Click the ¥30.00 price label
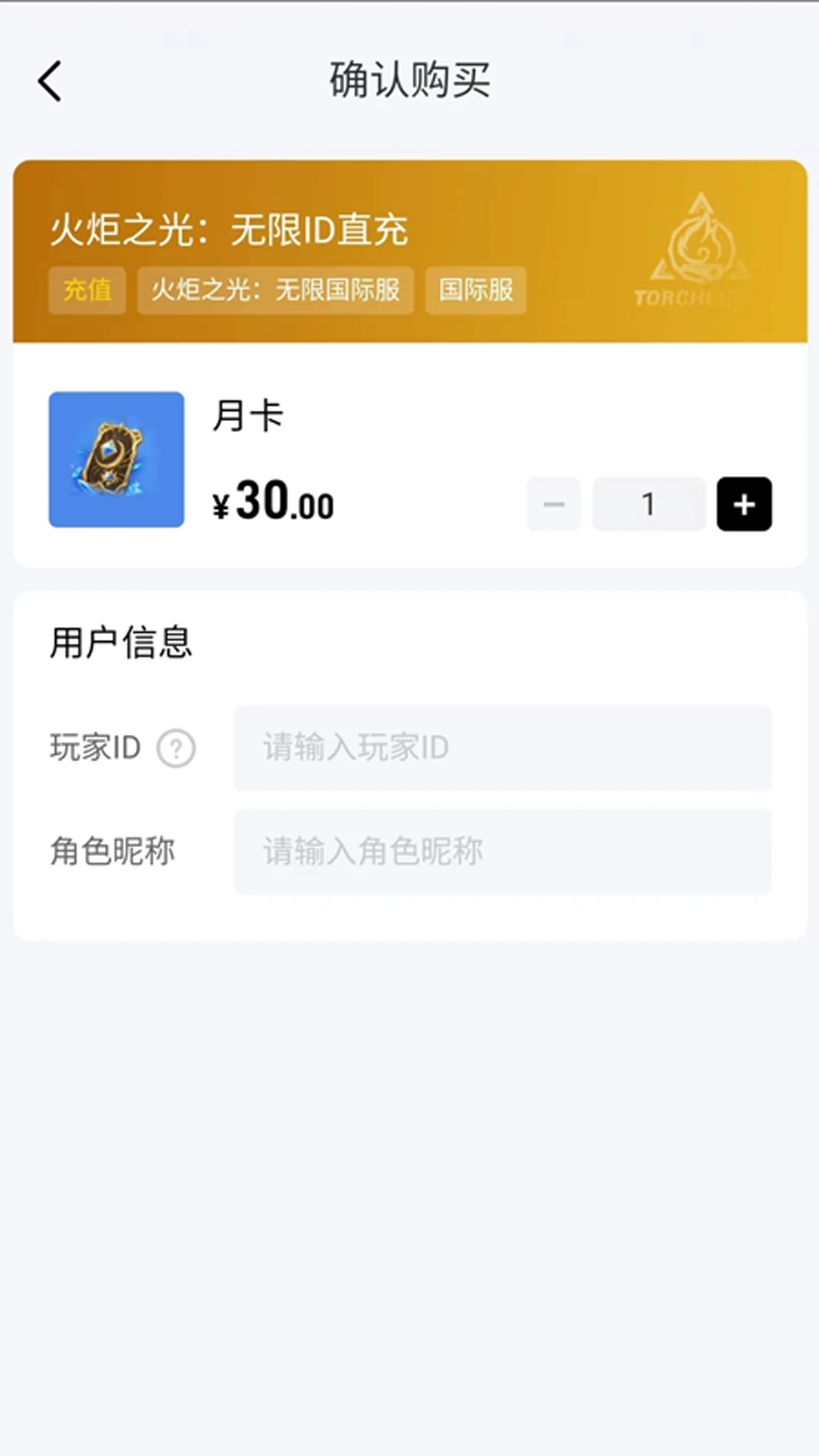The image size is (819, 1456). (x=275, y=502)
